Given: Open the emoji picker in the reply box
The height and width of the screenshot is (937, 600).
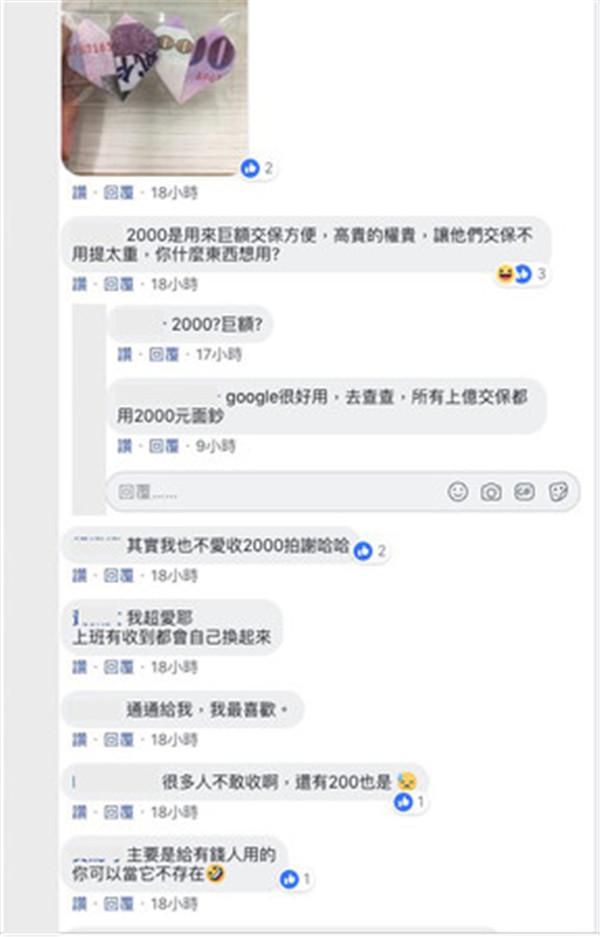Looking at the screenshot, I should click(x=457, y=492).
